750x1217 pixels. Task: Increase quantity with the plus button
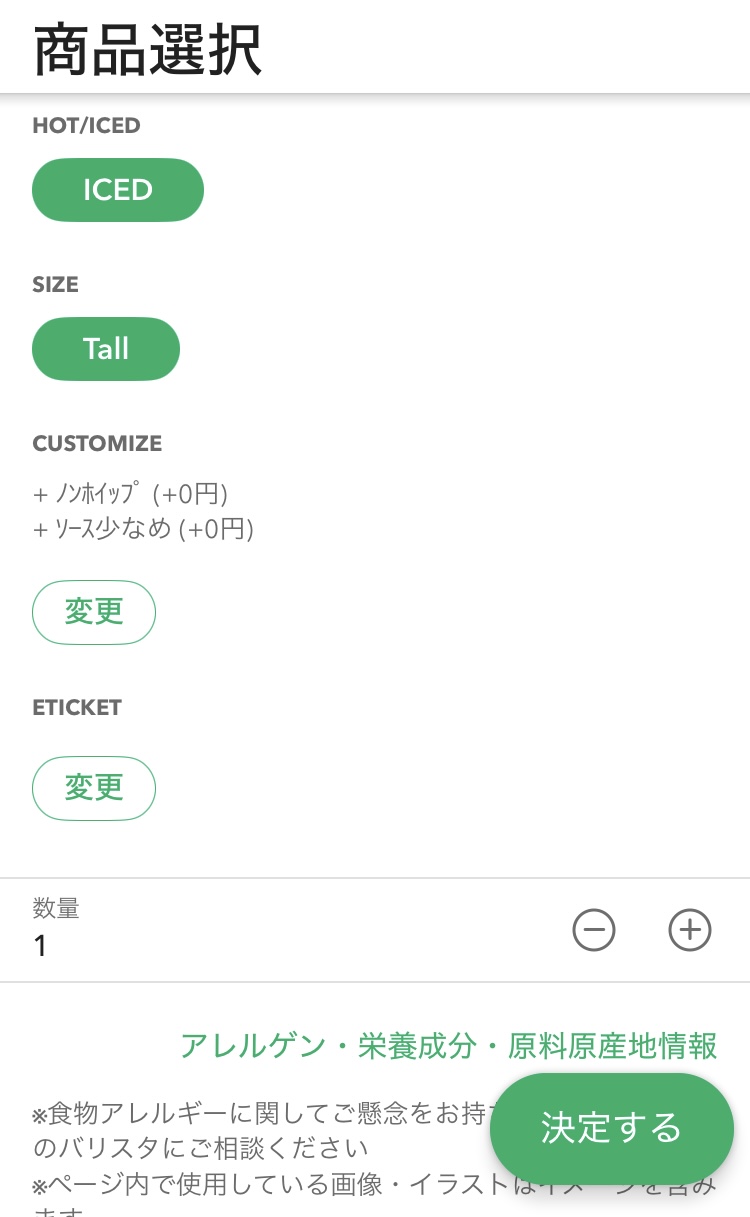pos(690,930)
